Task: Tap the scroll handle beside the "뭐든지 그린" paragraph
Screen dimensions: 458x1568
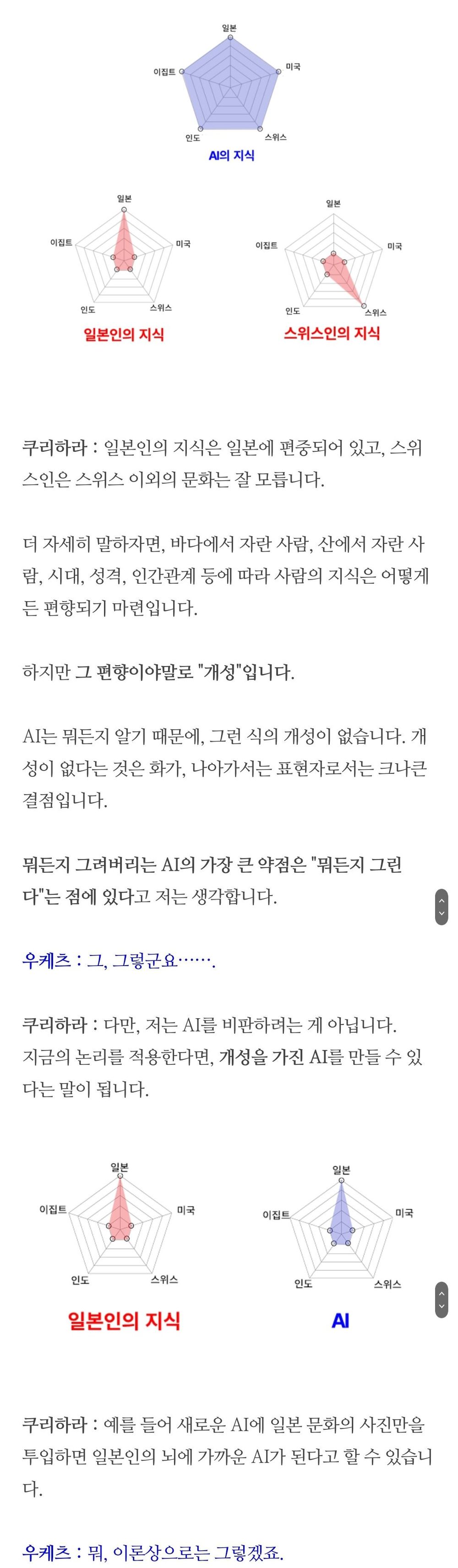Action: [x=442, y=907]
